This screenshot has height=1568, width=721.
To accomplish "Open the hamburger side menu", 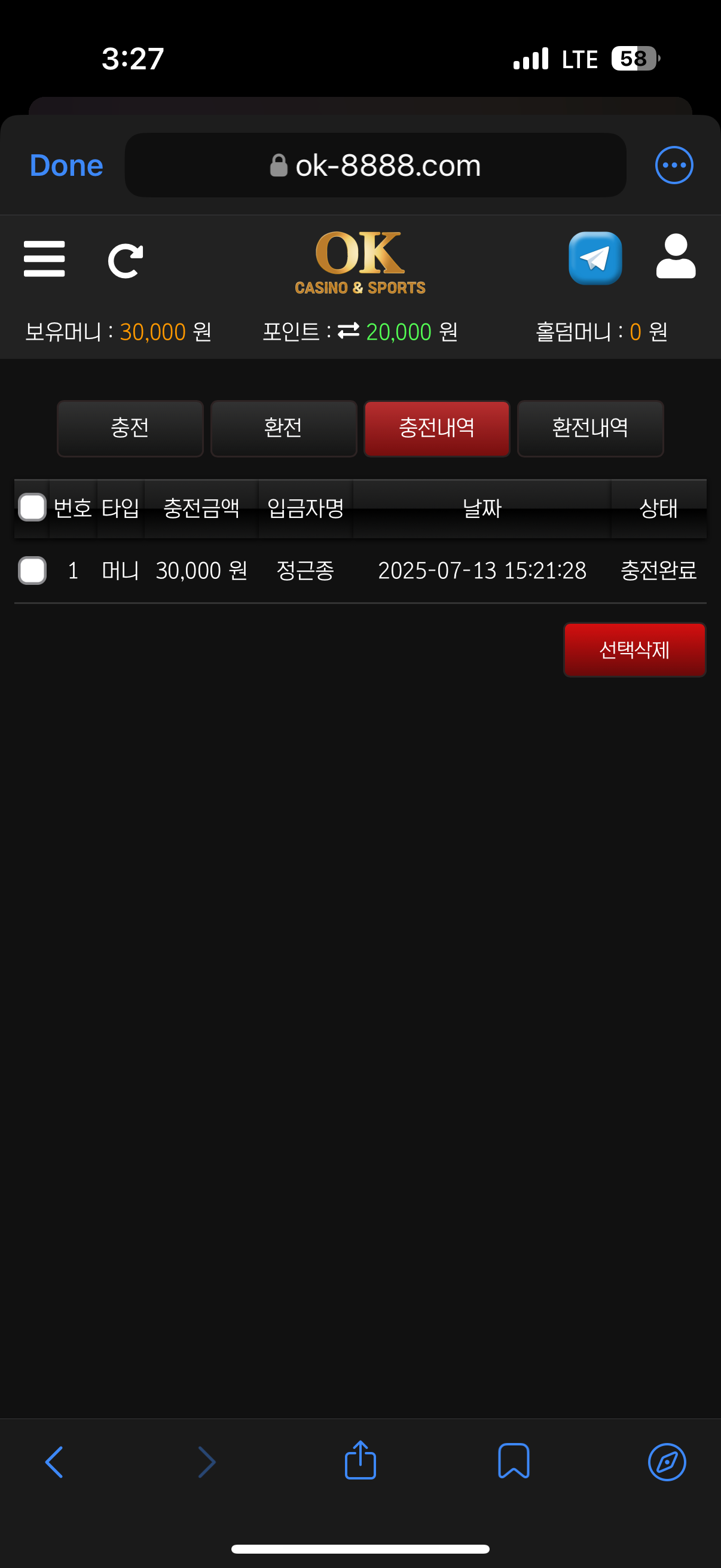I will (44, 259).
